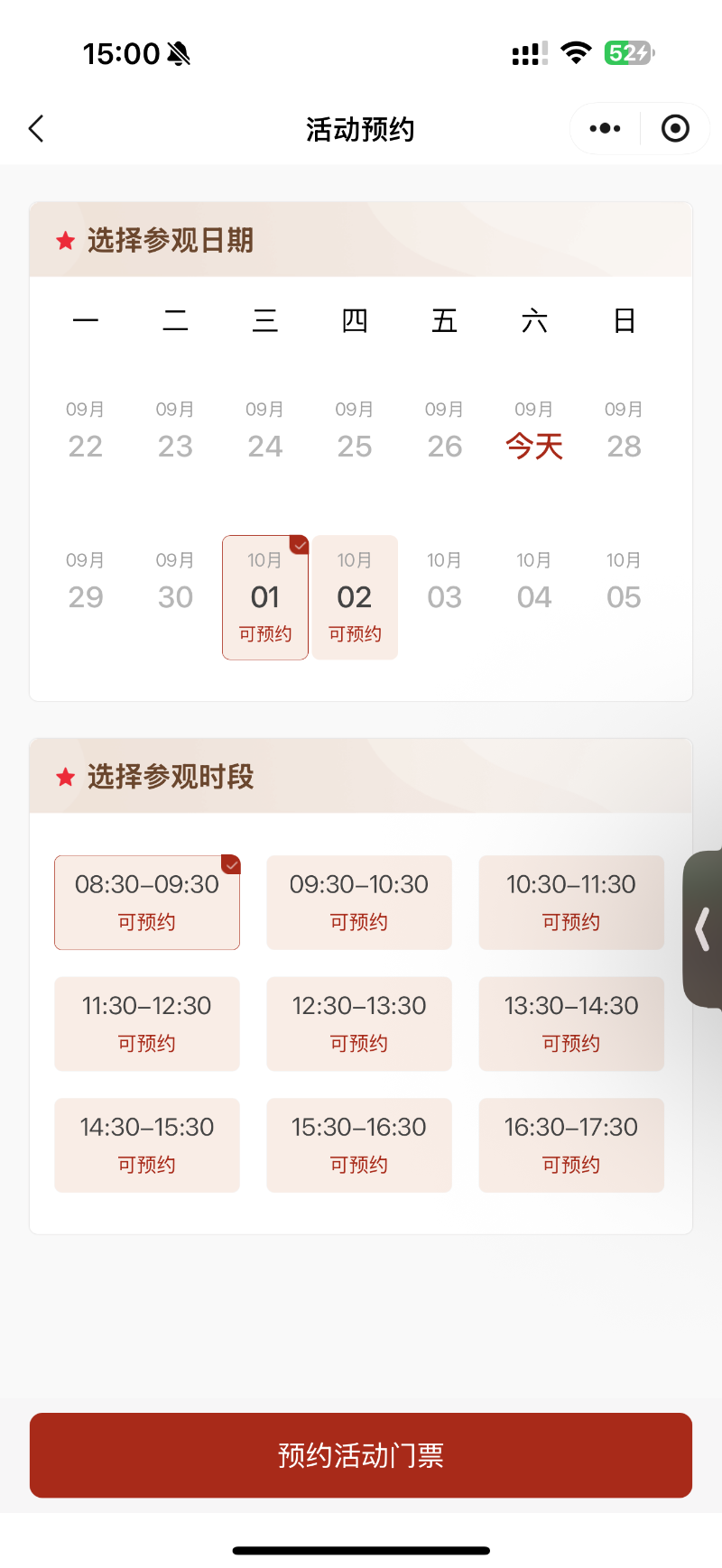Choose the 16:30–17:30 time slot
722x1568 pixels.
click(x=571, y=1145)
